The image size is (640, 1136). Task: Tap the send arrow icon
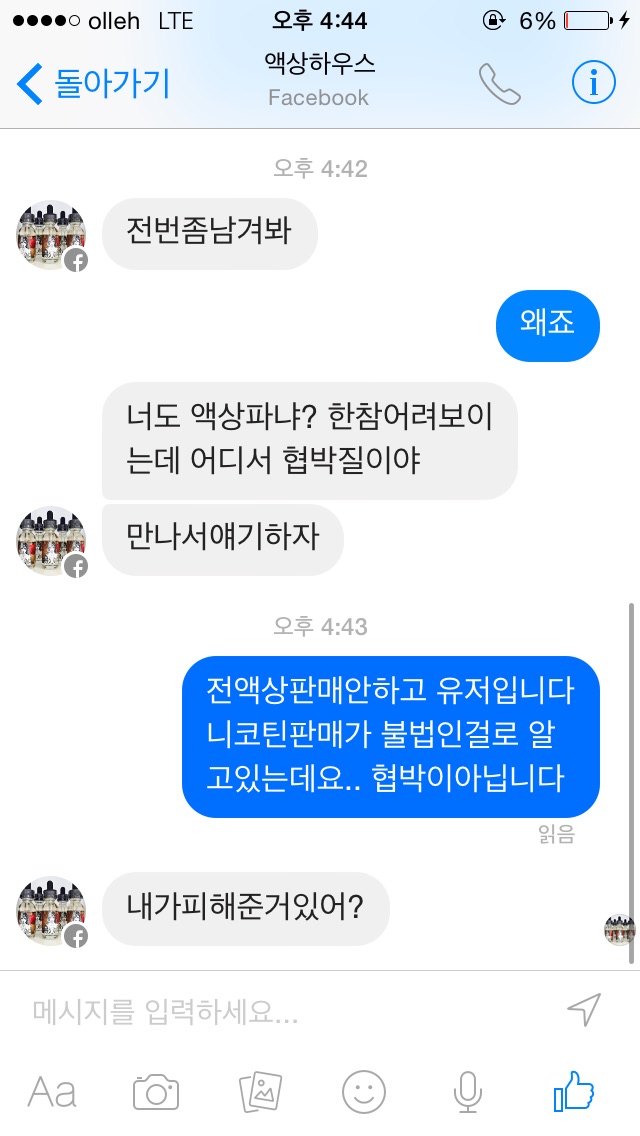tap(584, 1010)
